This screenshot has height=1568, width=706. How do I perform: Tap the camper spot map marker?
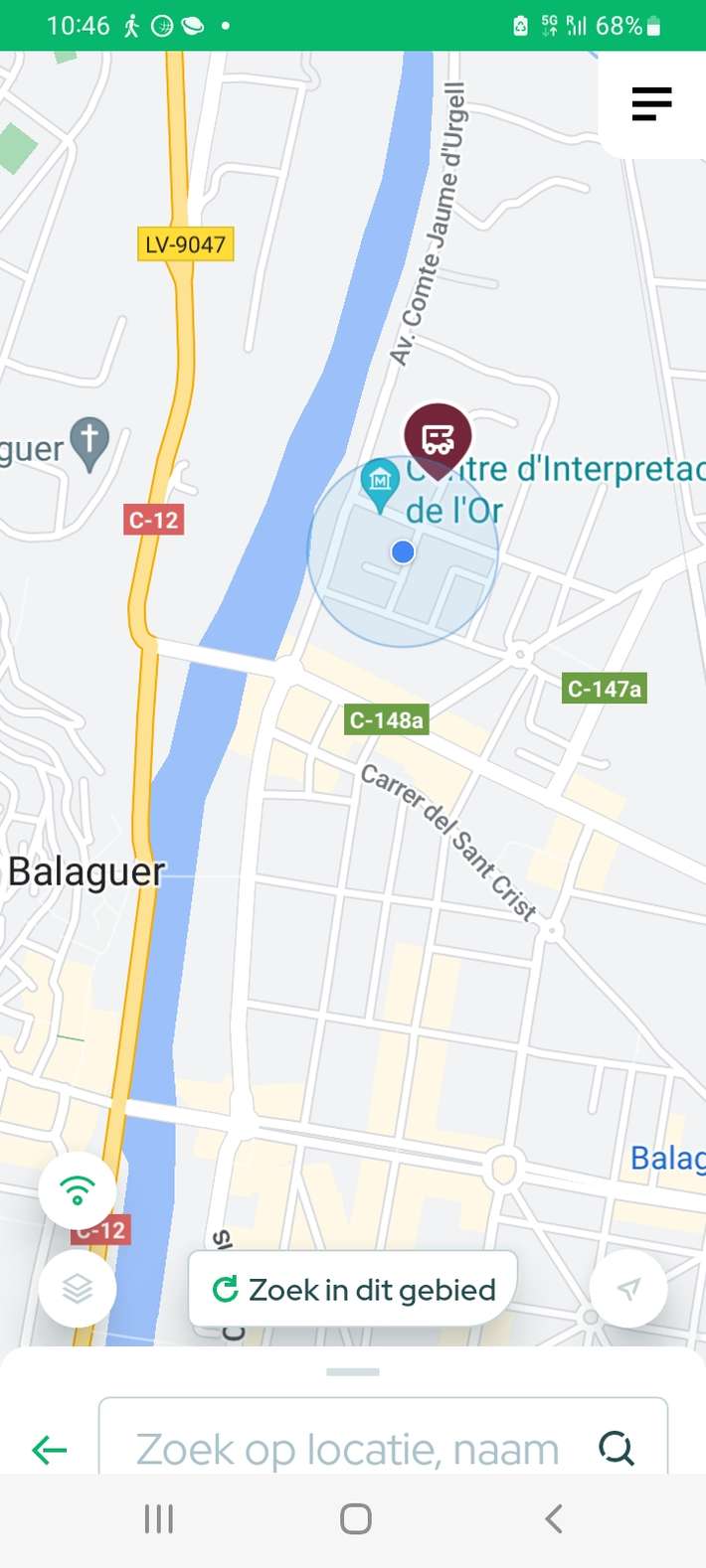(438, 437)
